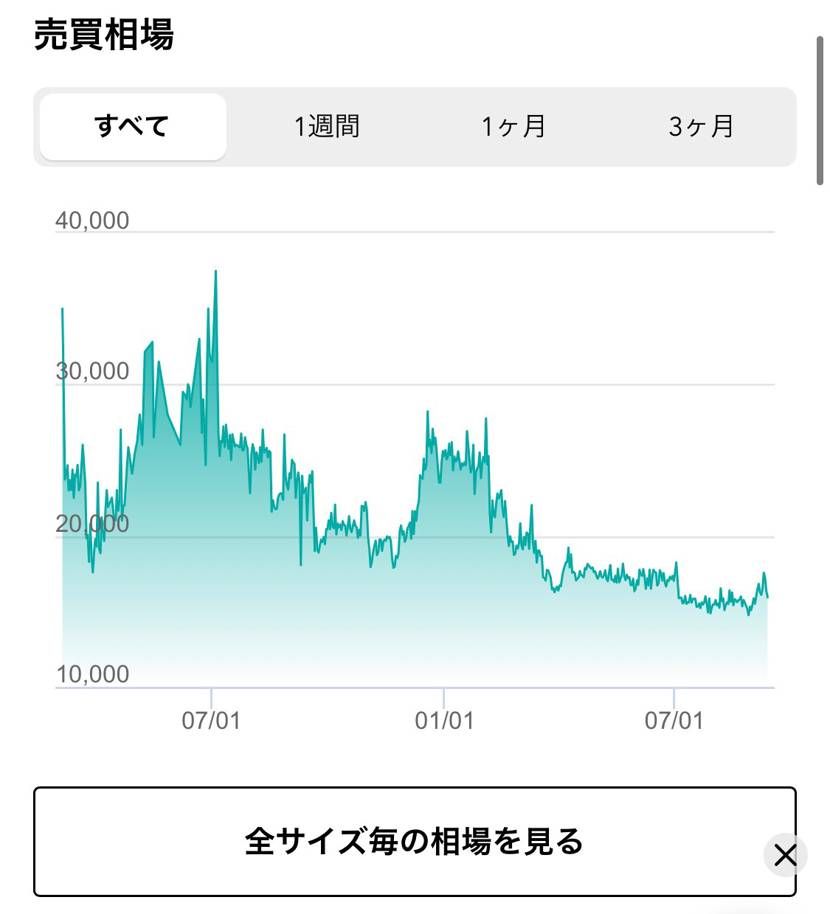Tap the 40,000 price axis label
830x914 pixels.
click(x=92, y=220)
